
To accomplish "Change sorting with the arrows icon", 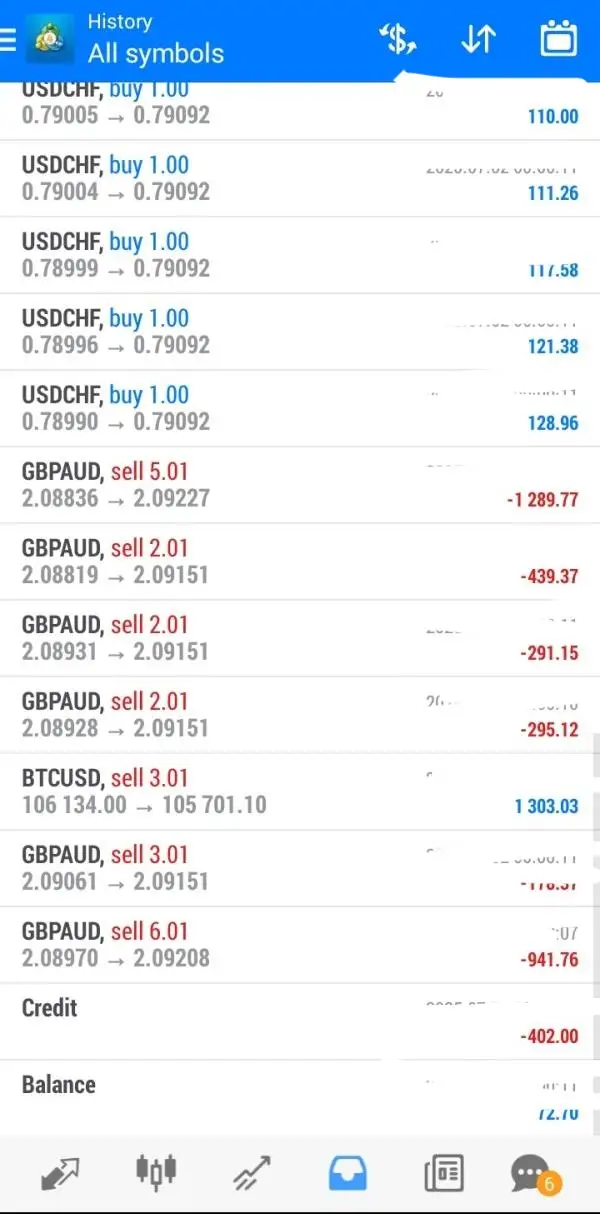I will [x=478, y=39].
